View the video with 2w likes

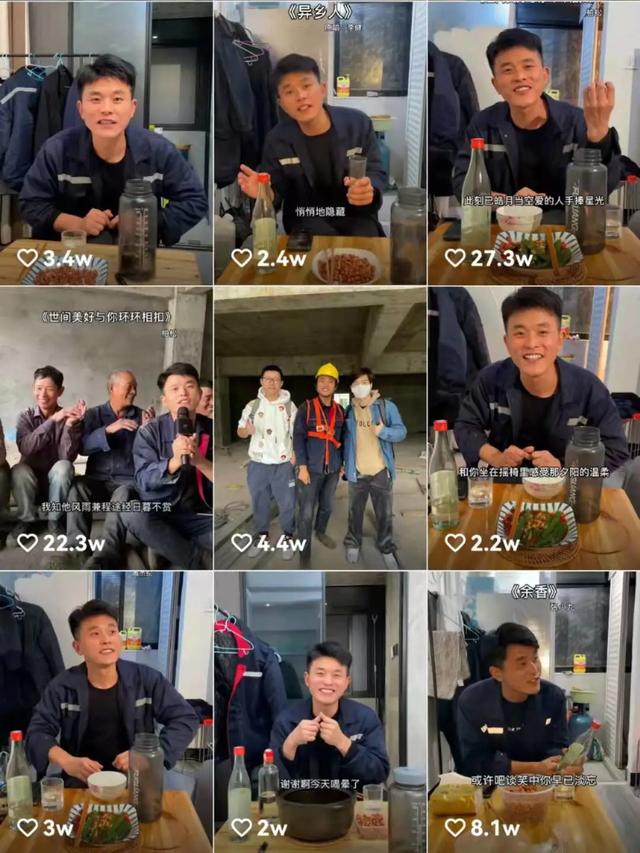tap(320, 712)
